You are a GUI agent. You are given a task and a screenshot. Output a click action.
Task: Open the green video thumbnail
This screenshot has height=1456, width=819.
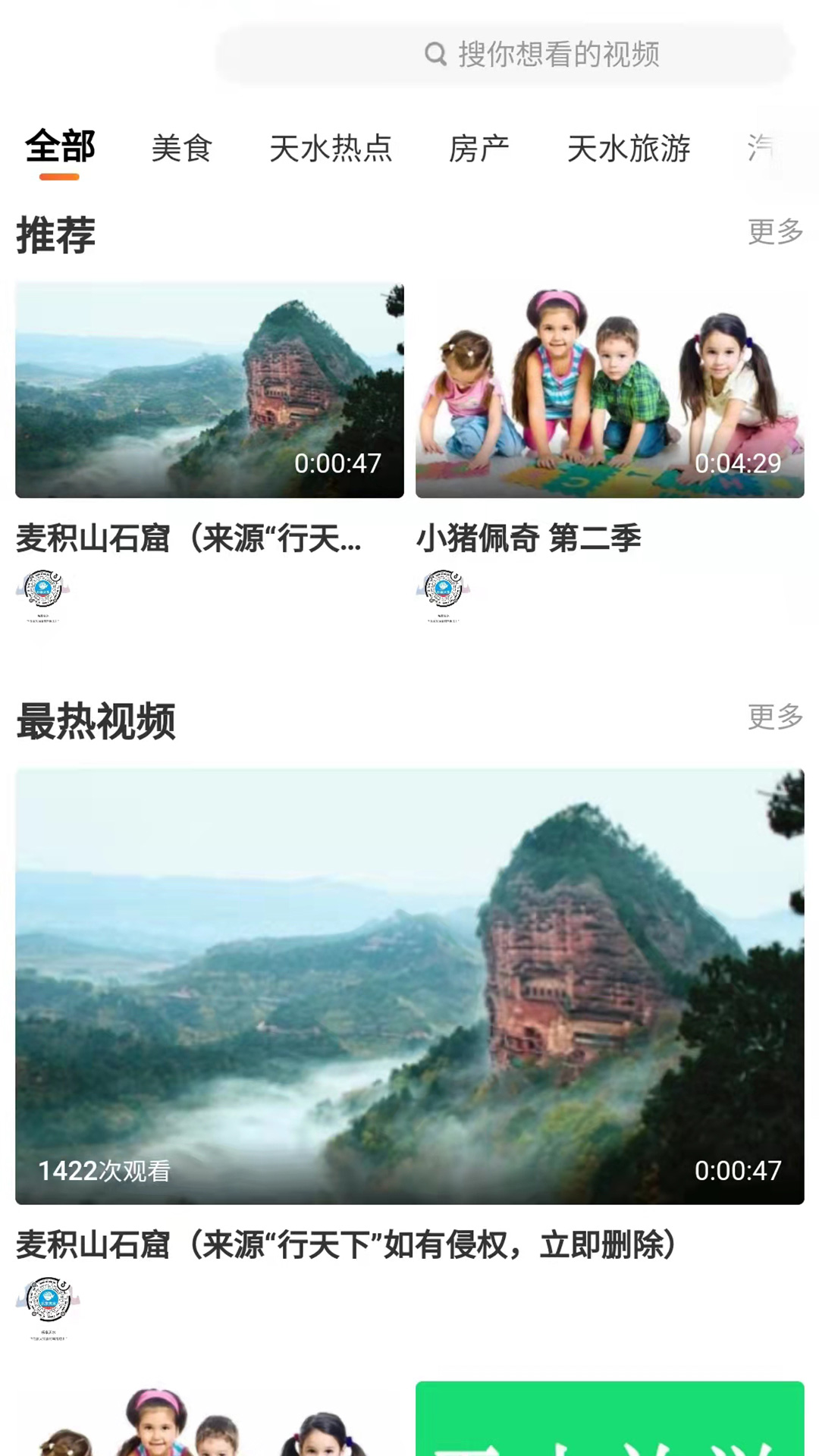[610, 1418]
